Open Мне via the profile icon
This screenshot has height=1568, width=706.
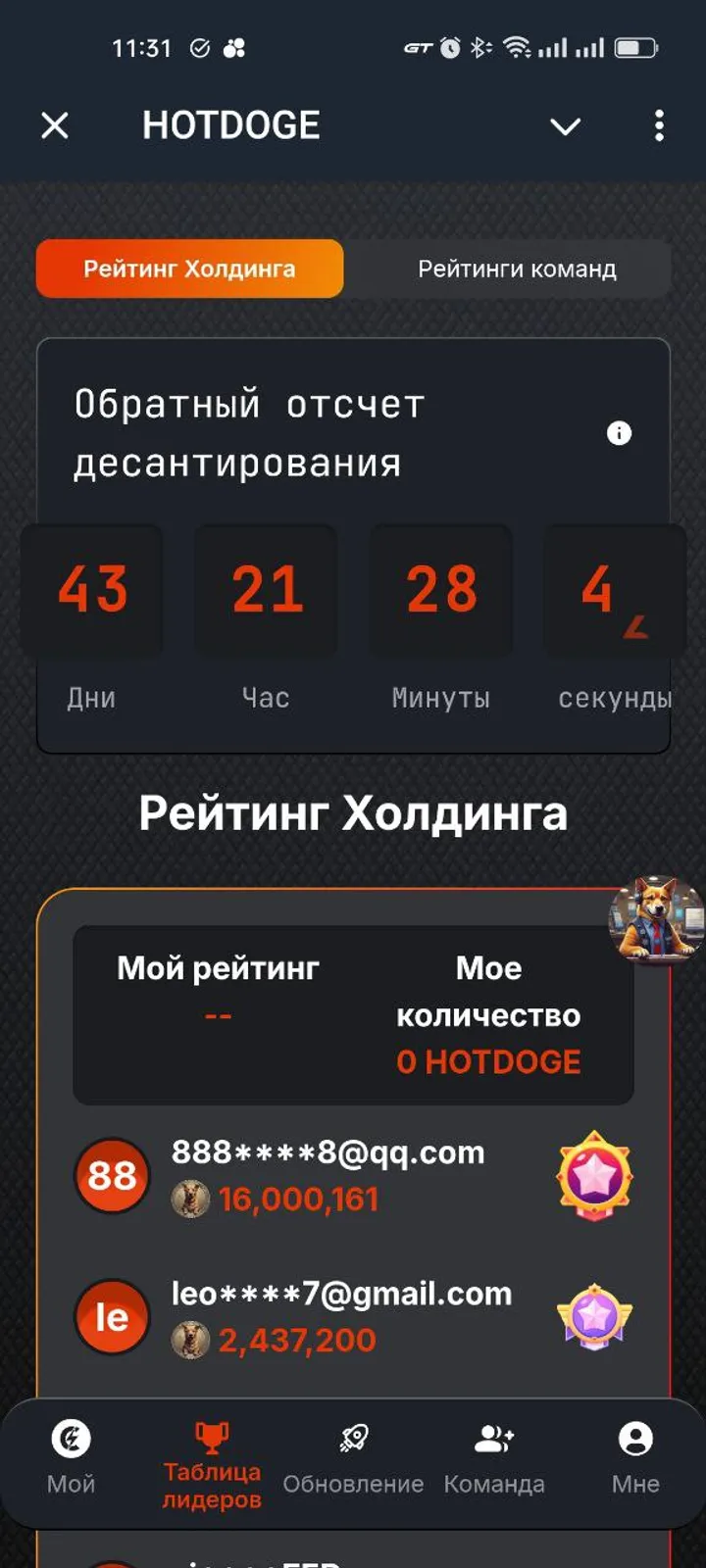(635, 1439)
